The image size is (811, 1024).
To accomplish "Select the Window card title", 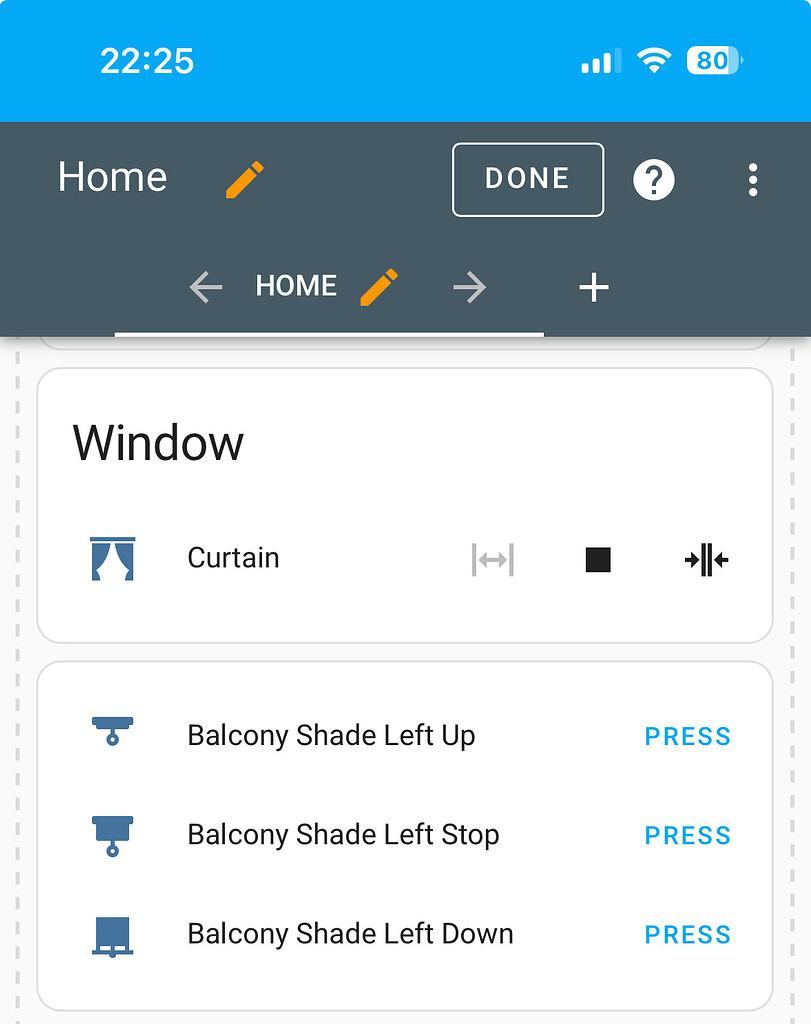I will [157, 443].
